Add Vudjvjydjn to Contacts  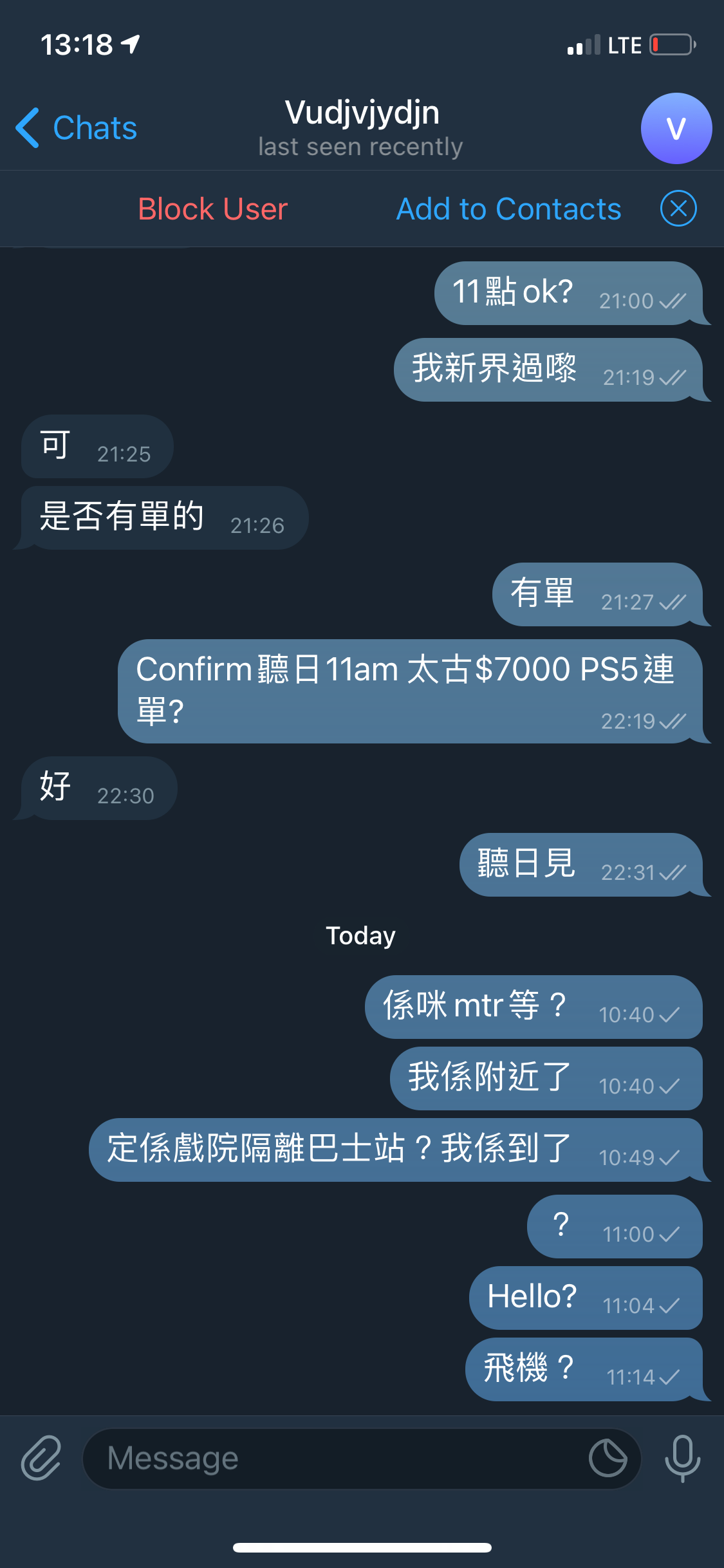click(508, 209)
